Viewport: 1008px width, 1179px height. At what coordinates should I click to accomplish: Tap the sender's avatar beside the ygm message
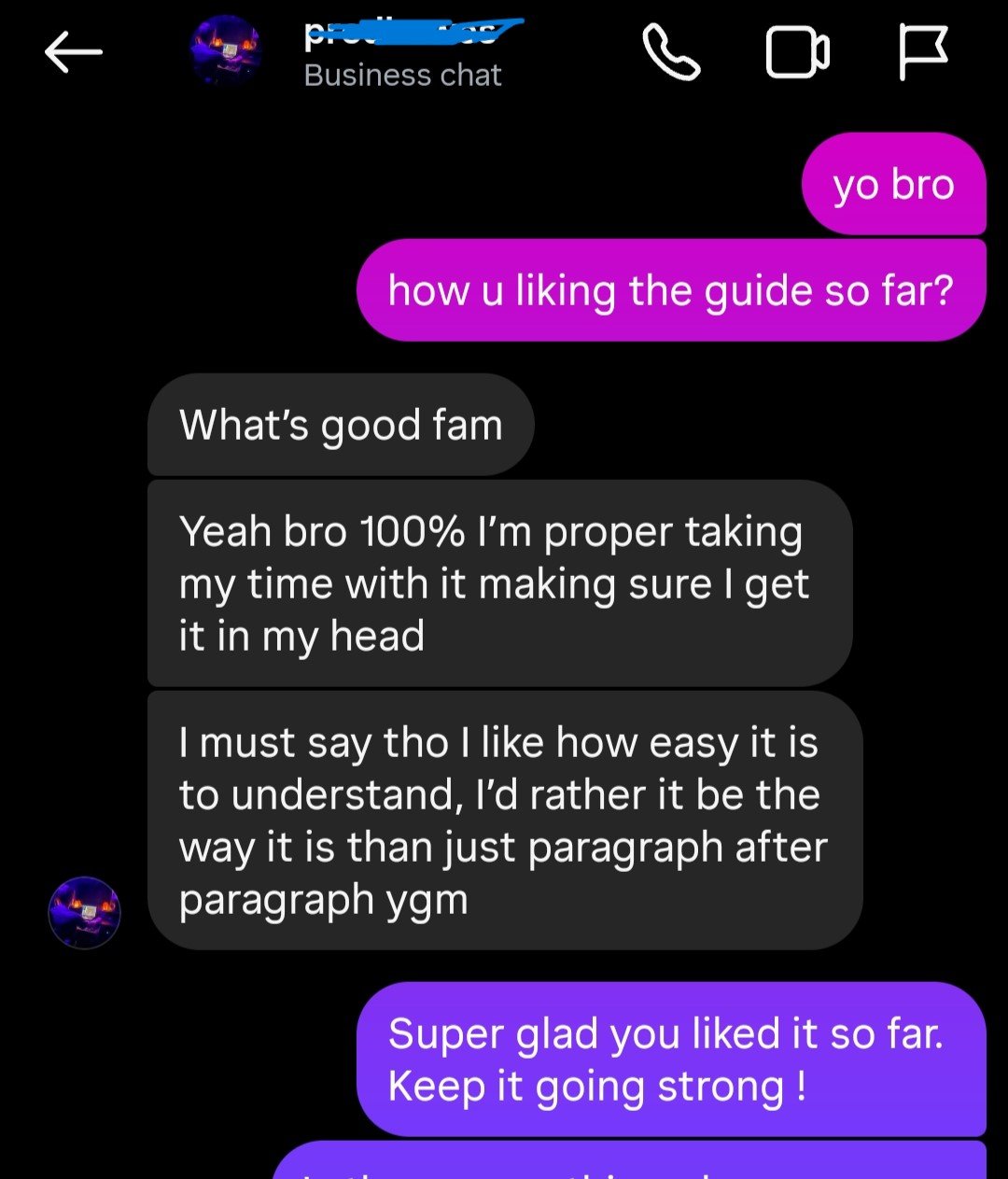coord(84,912)
